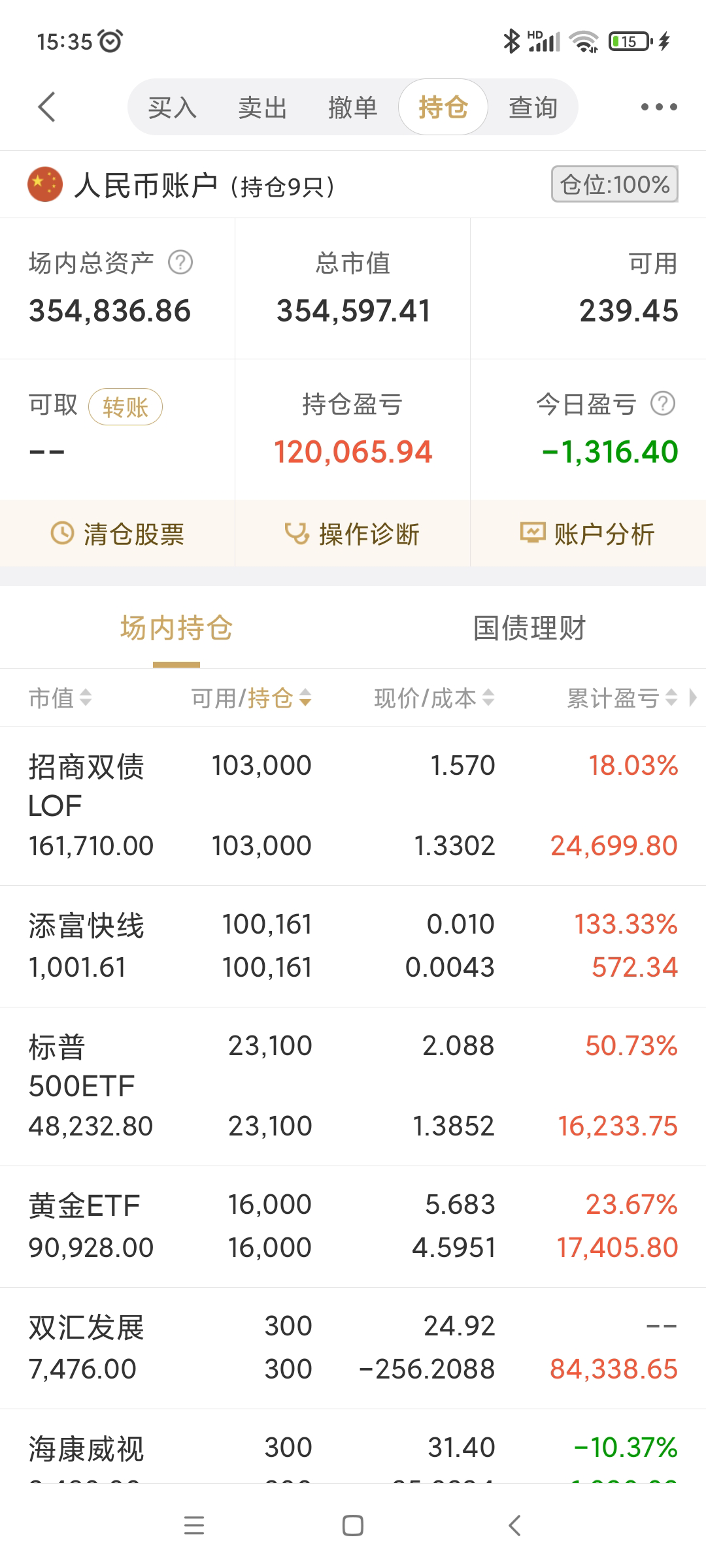Sort holdings by 市值
706x1568 pixels.
[x=60, y=698]
